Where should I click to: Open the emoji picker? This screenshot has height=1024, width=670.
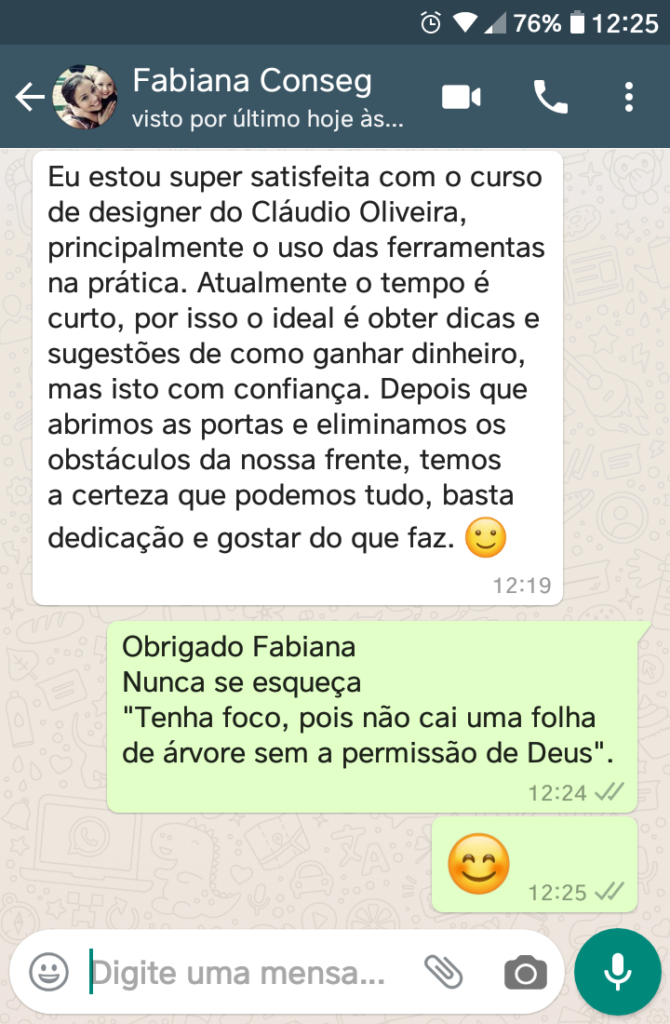[48, 971]
